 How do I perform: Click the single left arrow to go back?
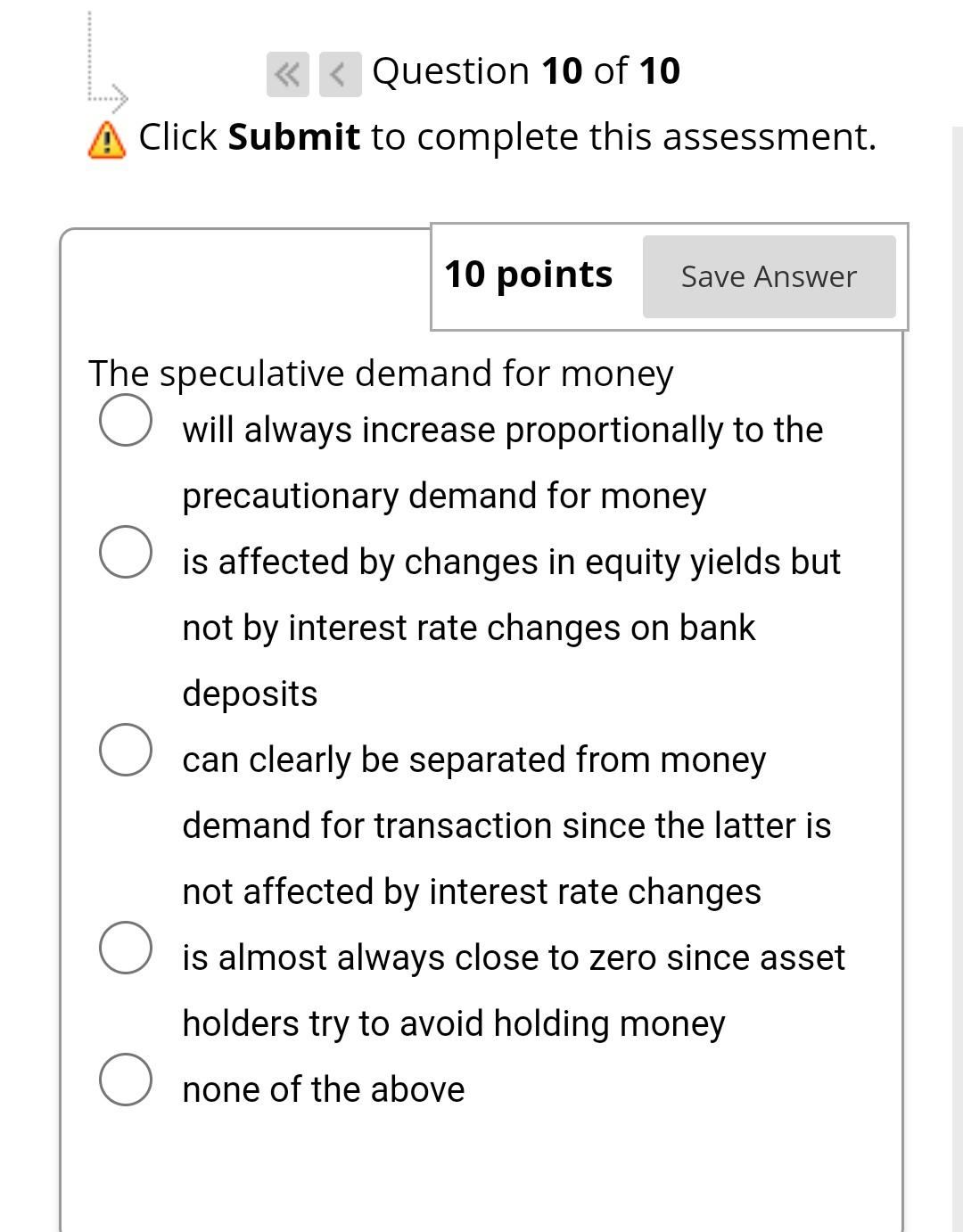(337, 71)
